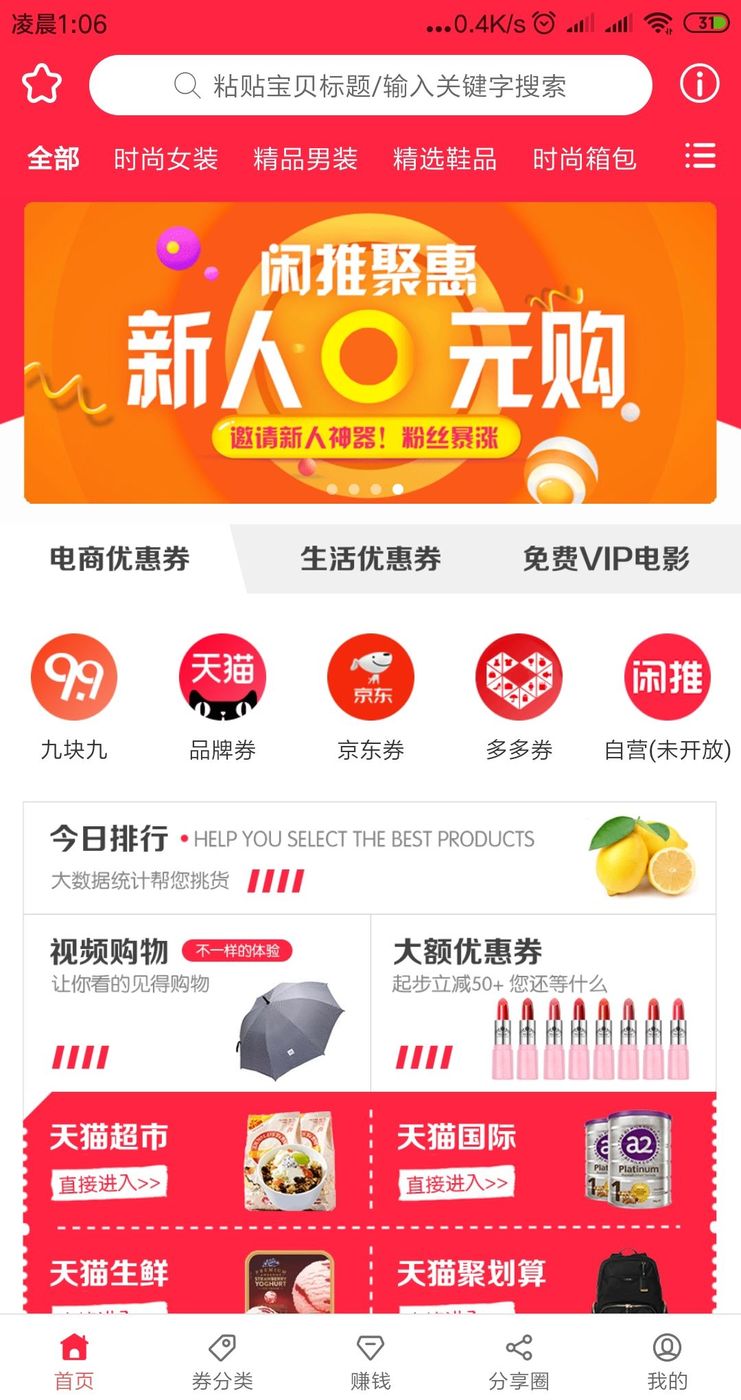Open the favorites star icon
741x1400 pixels.
42,85
